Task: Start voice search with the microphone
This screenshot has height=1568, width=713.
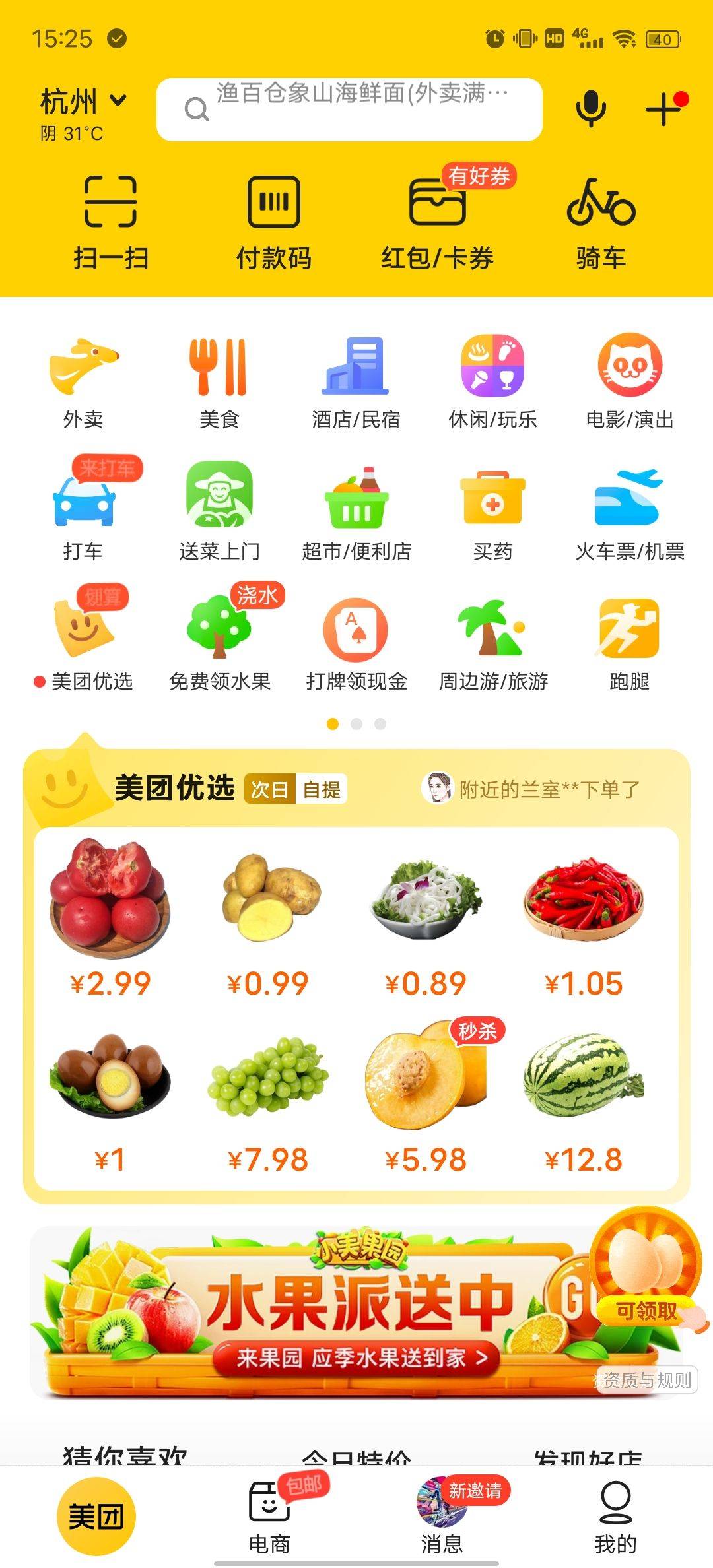Action: [x=590, y=108]
